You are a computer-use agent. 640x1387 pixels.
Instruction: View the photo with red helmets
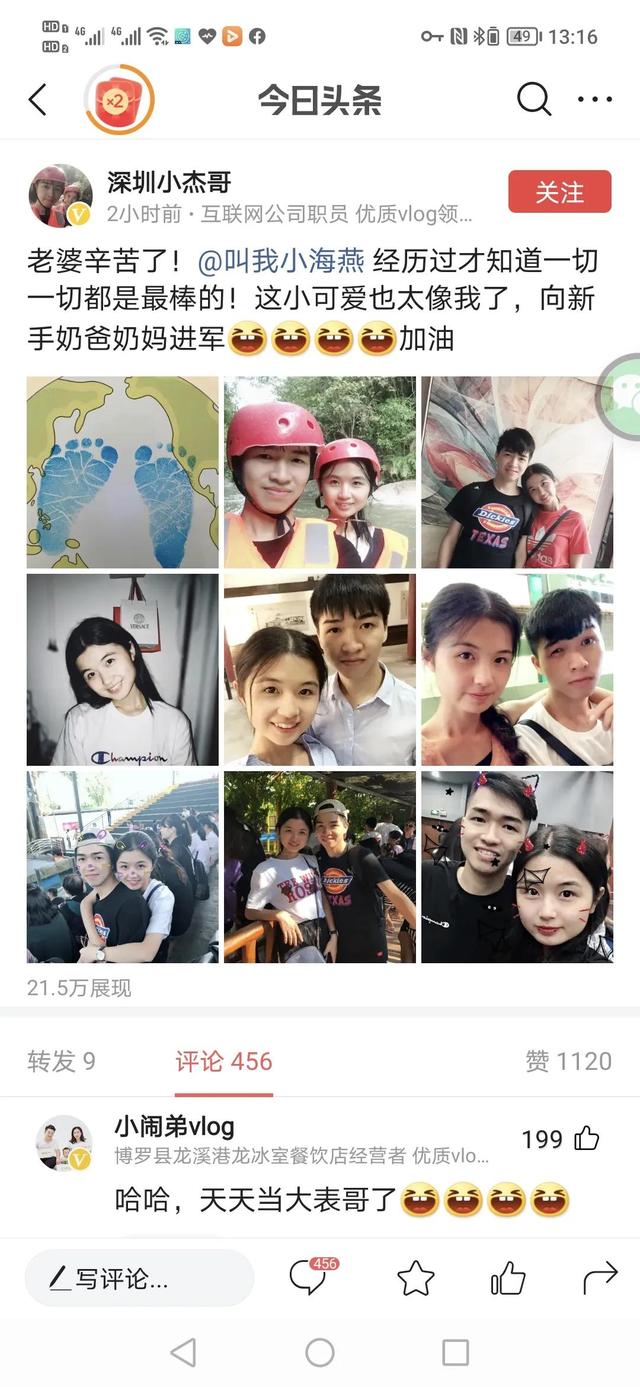point(319,472)
